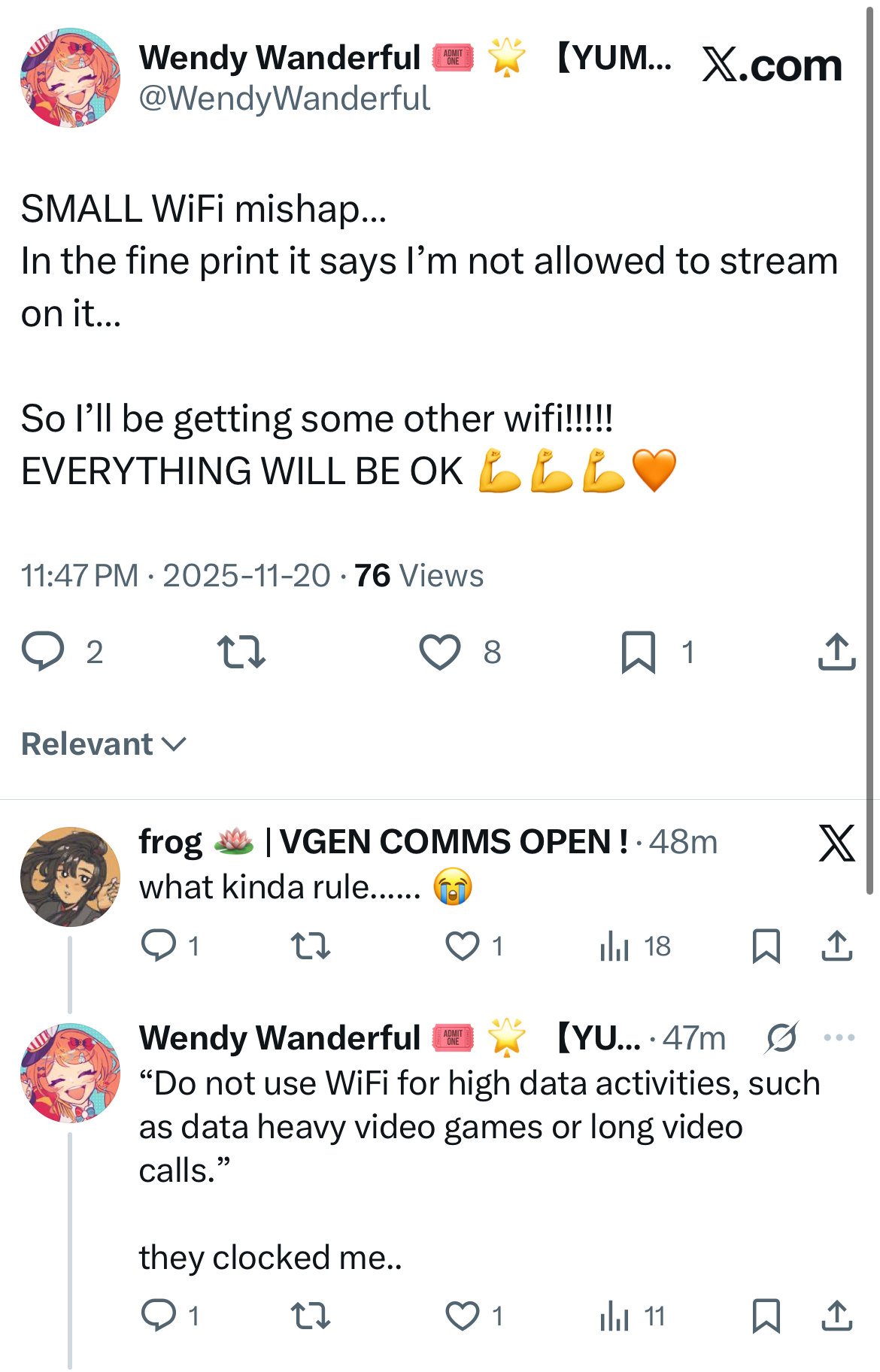View analytics of frog's comment
880x1372 pixels.
pyautogui.click(x=614, y=946)
